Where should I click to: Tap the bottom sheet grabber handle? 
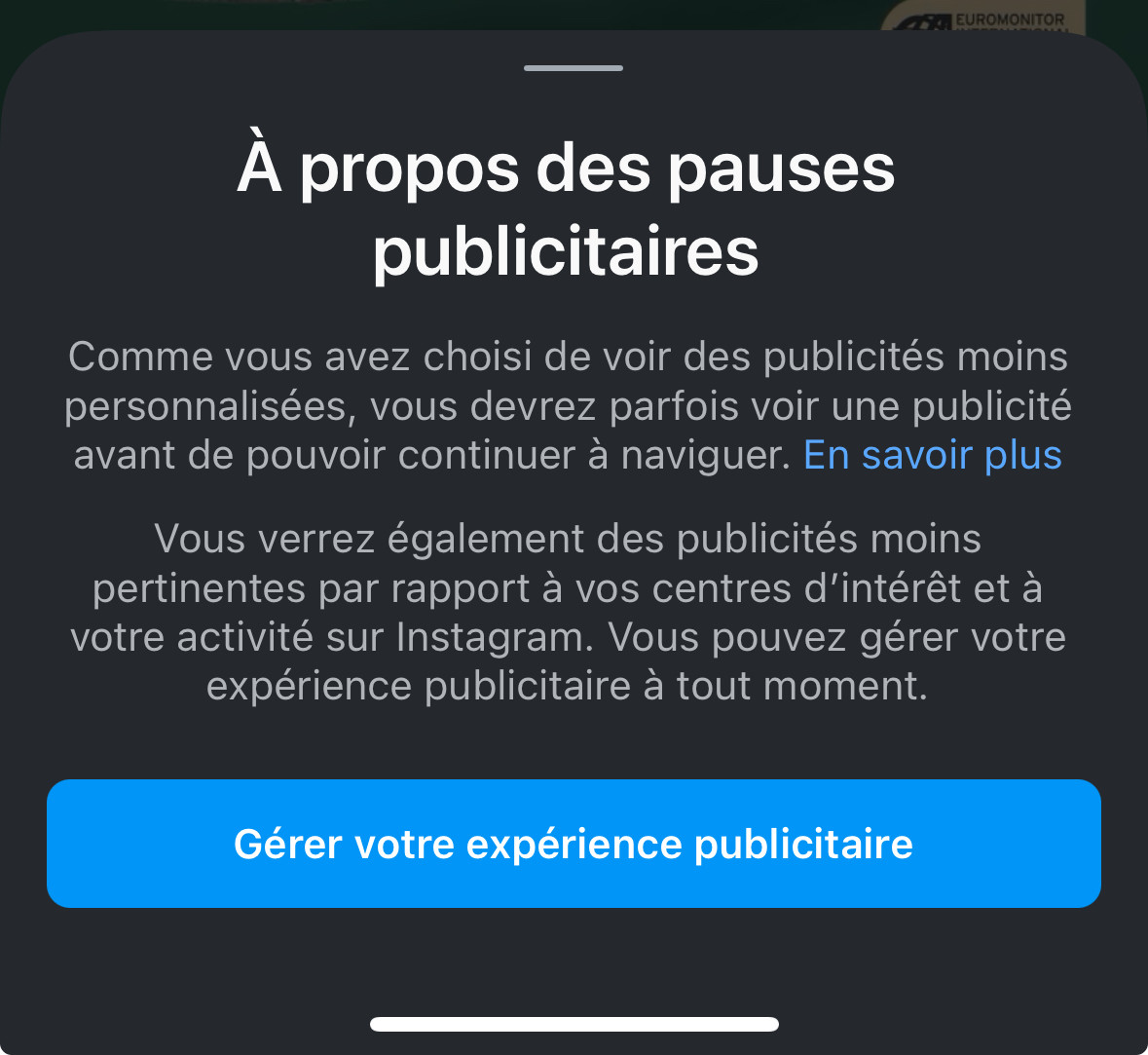tap(574, 68)
